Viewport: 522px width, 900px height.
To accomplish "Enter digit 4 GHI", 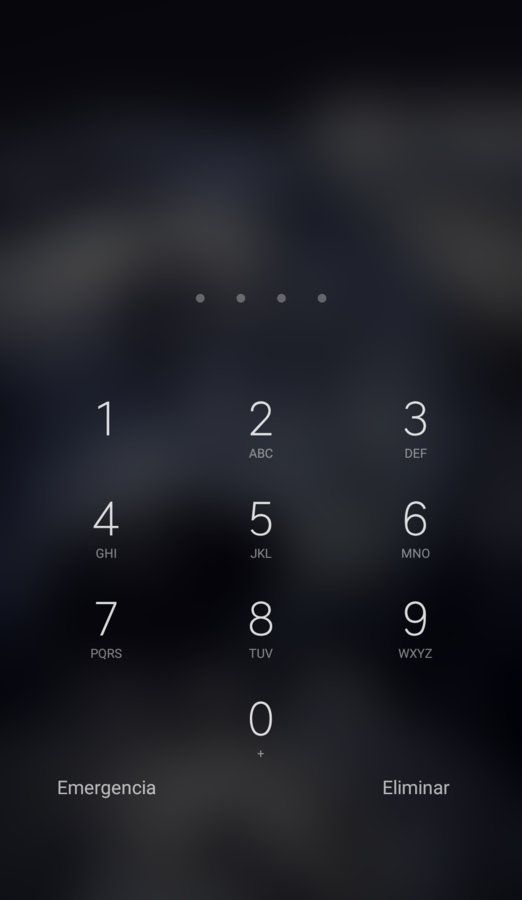I will (106, 529).
